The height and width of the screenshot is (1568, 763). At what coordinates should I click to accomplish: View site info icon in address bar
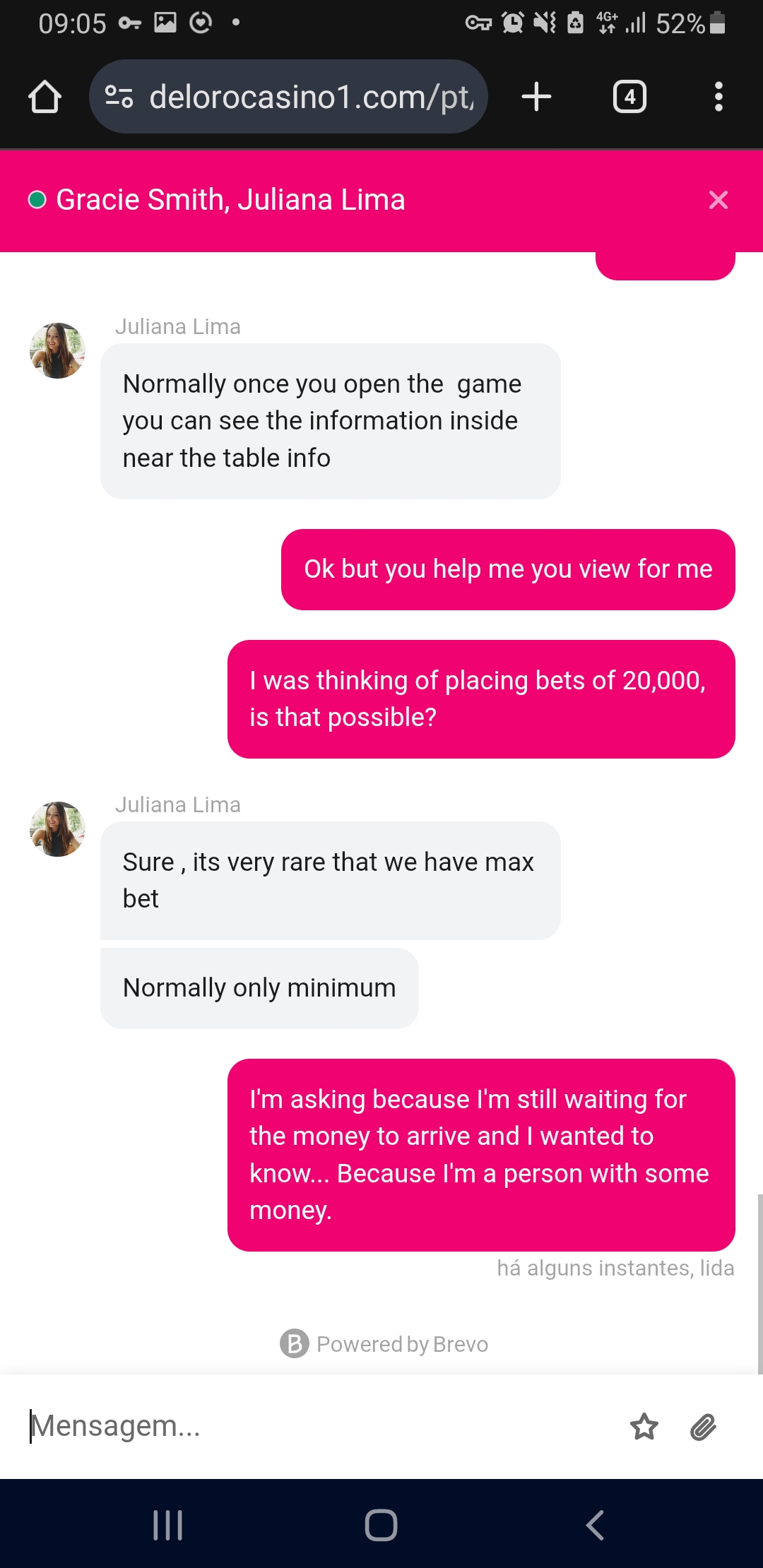click(119, 97)
